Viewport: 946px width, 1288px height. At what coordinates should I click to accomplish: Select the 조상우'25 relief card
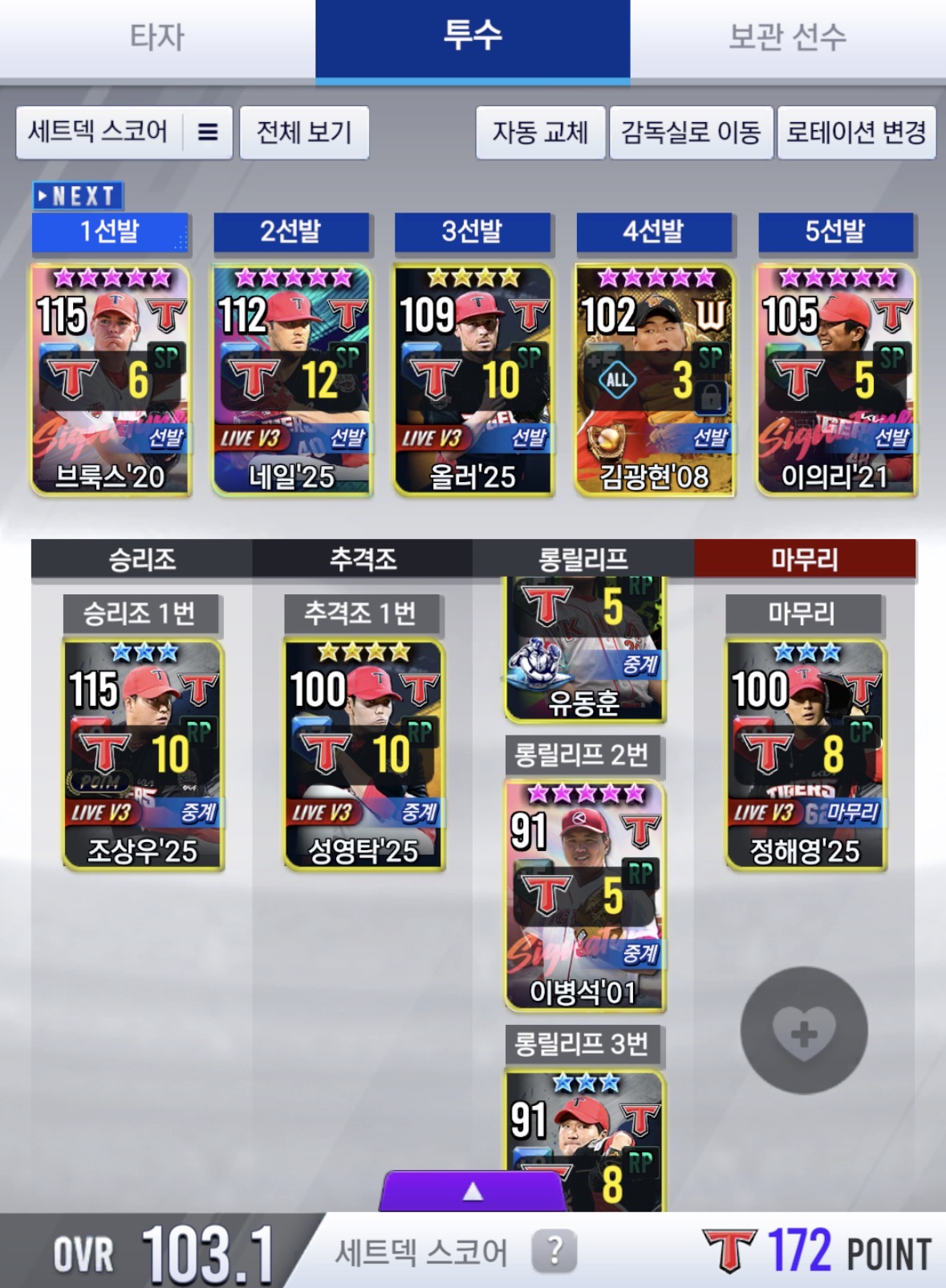(x=143, y=754)
